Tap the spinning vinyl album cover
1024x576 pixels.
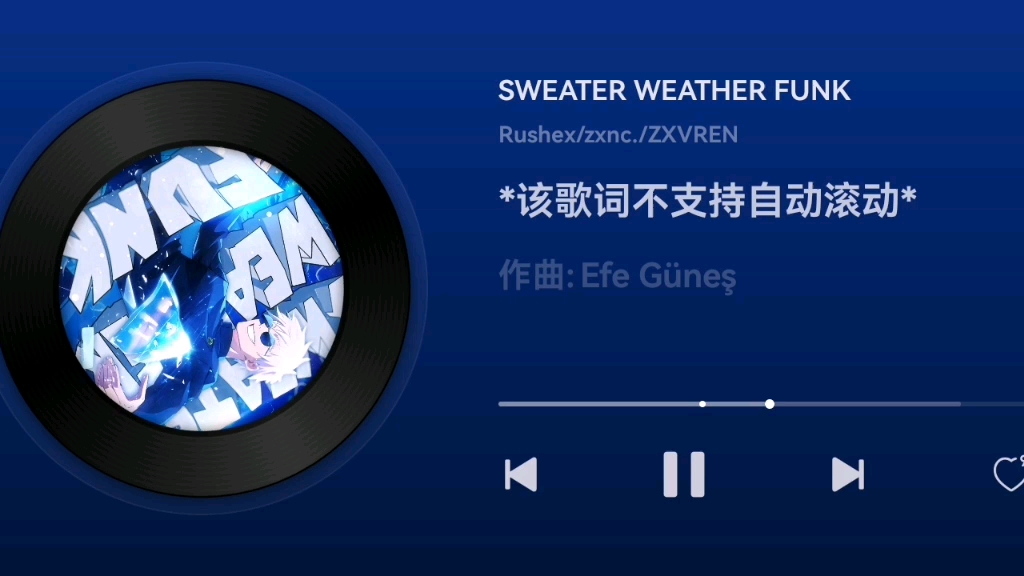tap(203, 290)
